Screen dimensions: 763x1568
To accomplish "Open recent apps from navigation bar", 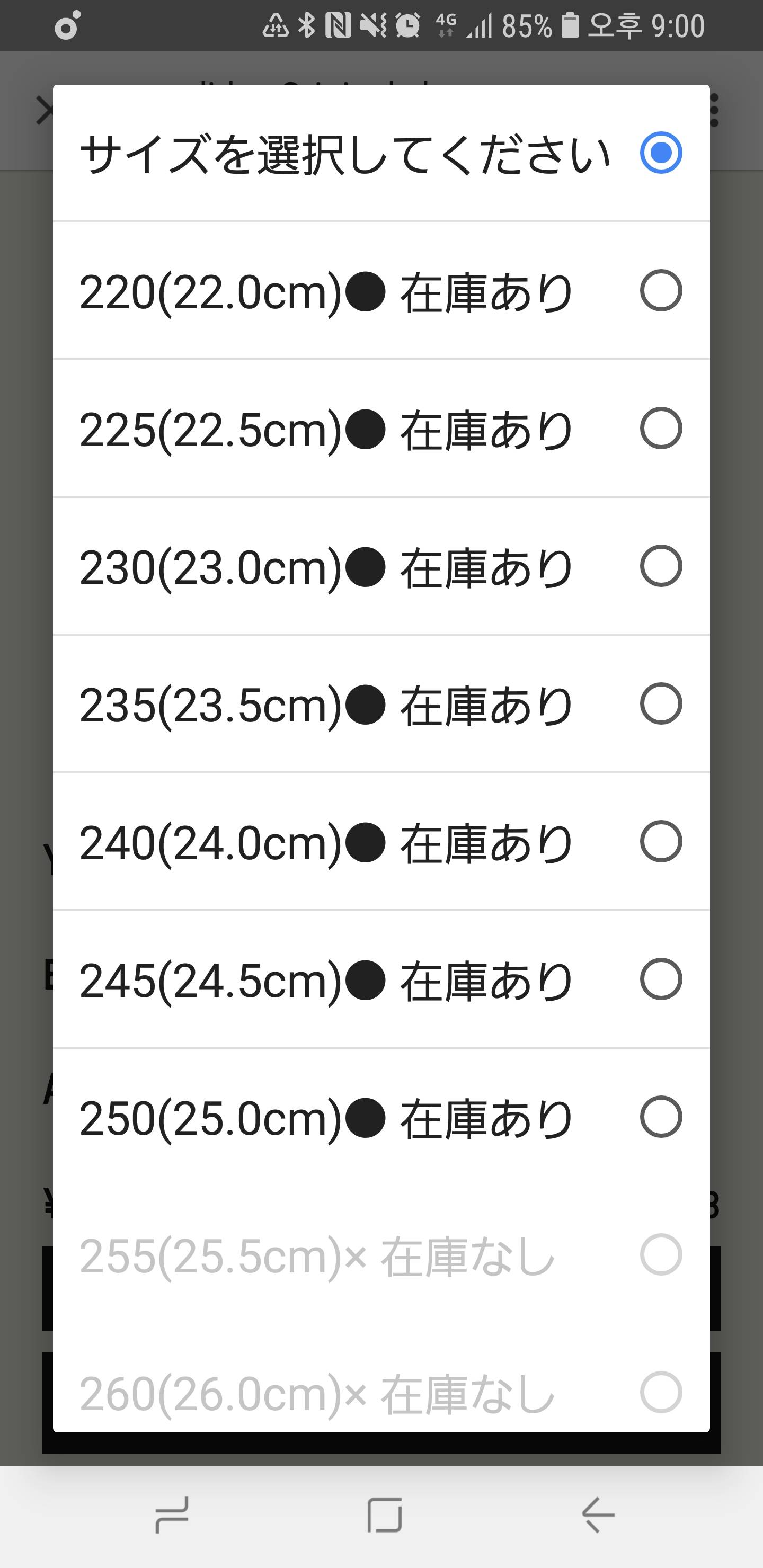I will point(172,1515).
